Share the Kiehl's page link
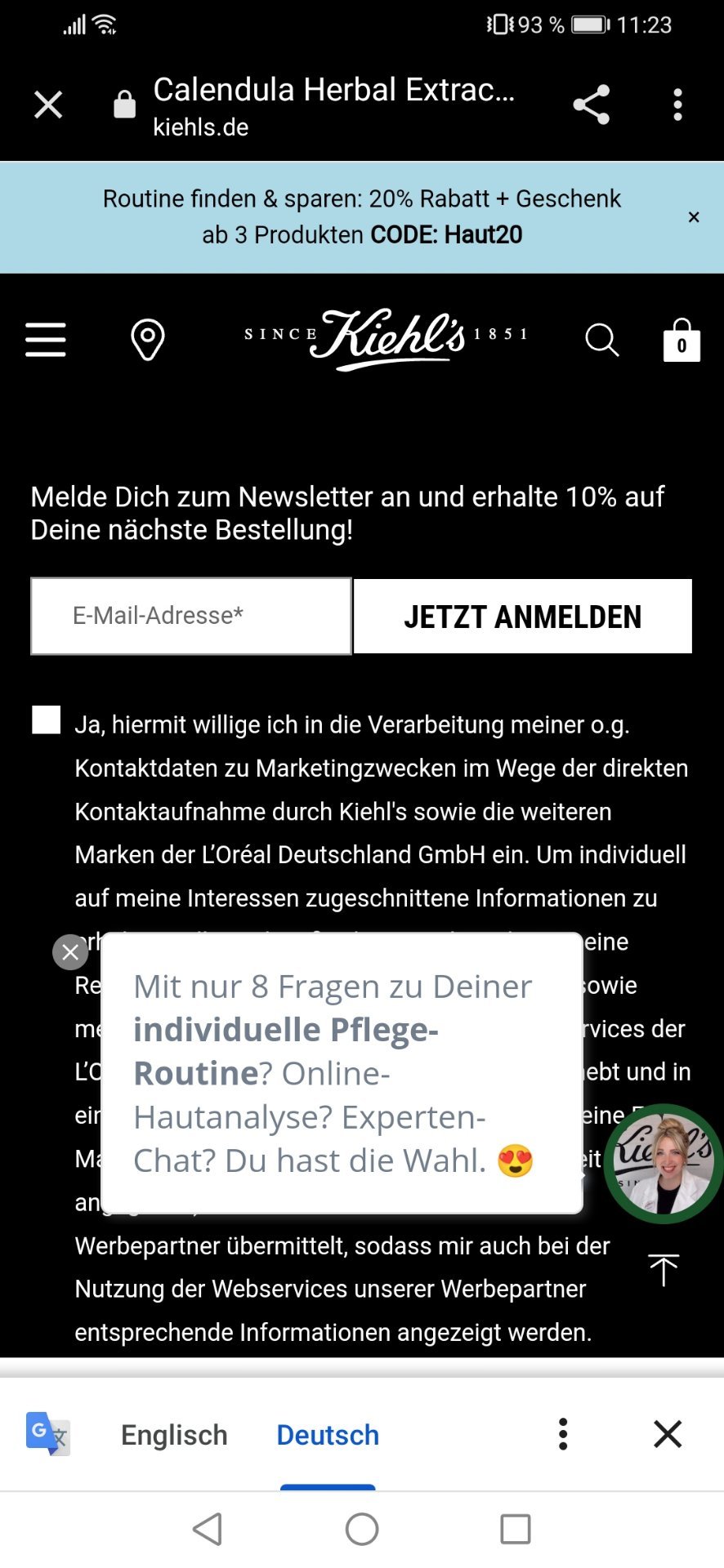 [592, 105]
